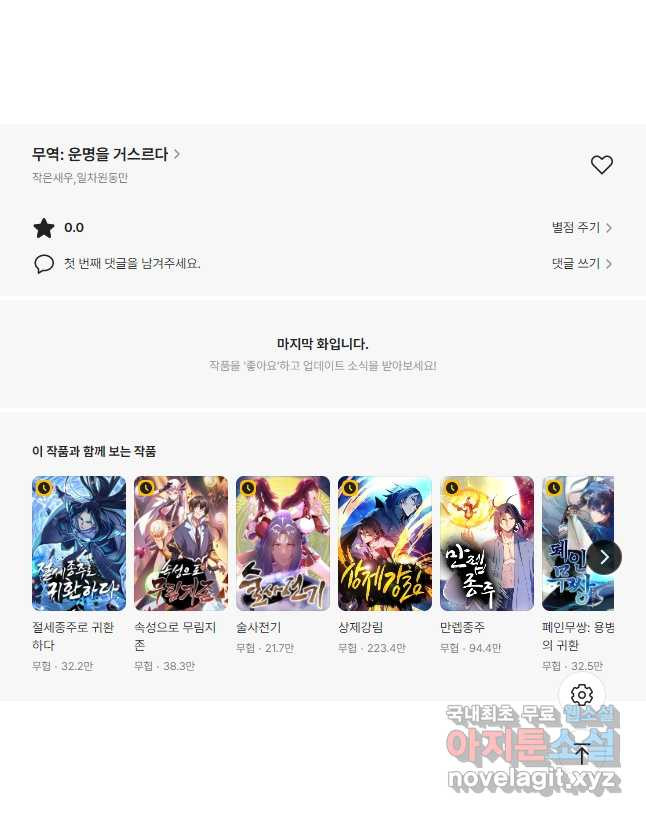Open 절세종주로 귀환하다 cover
646x817 pixels.
click(79, 543)
